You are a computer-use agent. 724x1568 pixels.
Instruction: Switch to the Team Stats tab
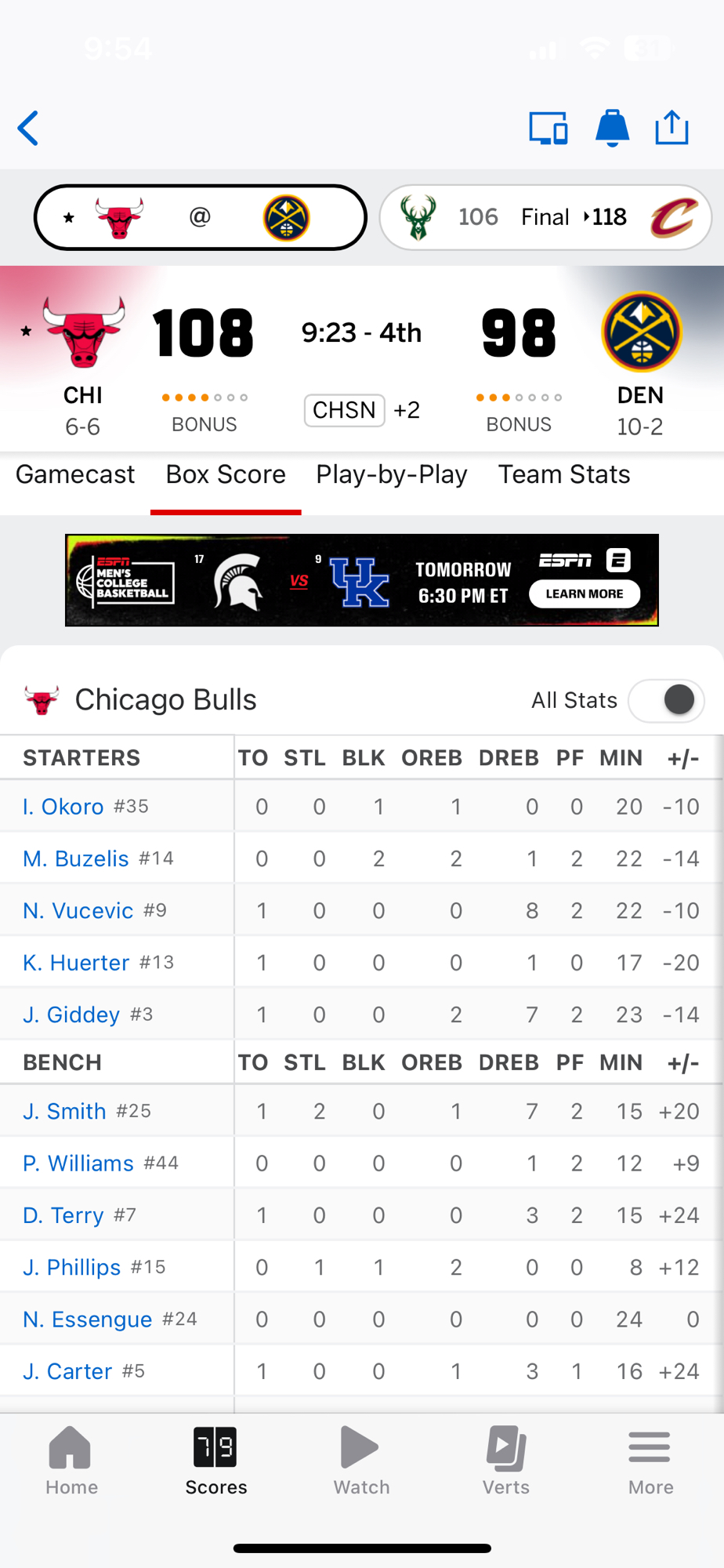tap(564, 475)
